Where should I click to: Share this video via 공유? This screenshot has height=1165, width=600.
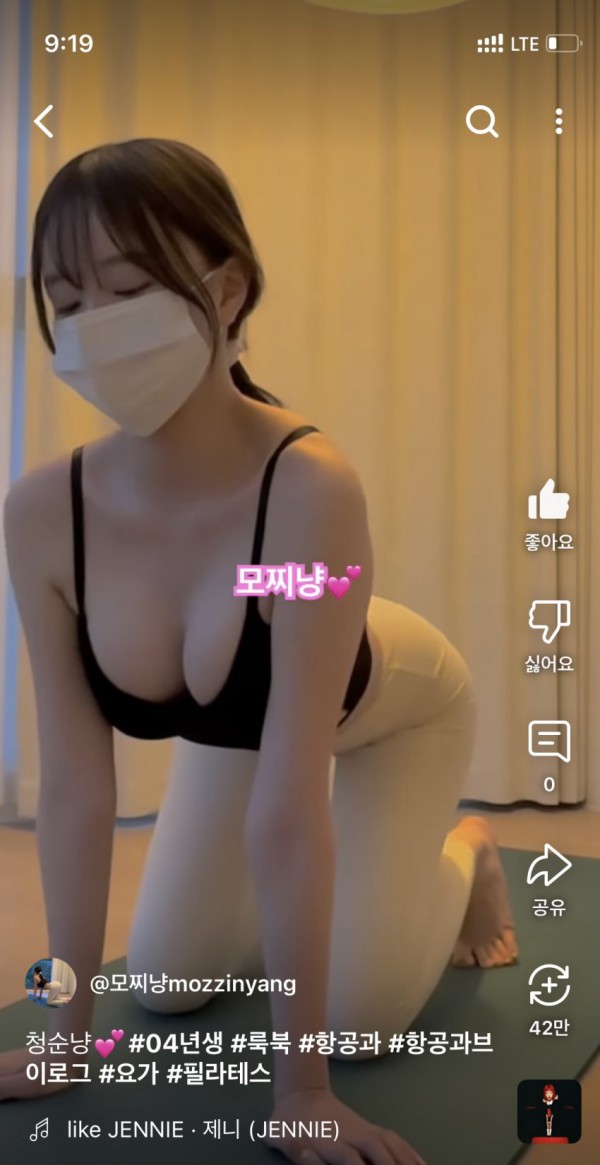(549, 866)
